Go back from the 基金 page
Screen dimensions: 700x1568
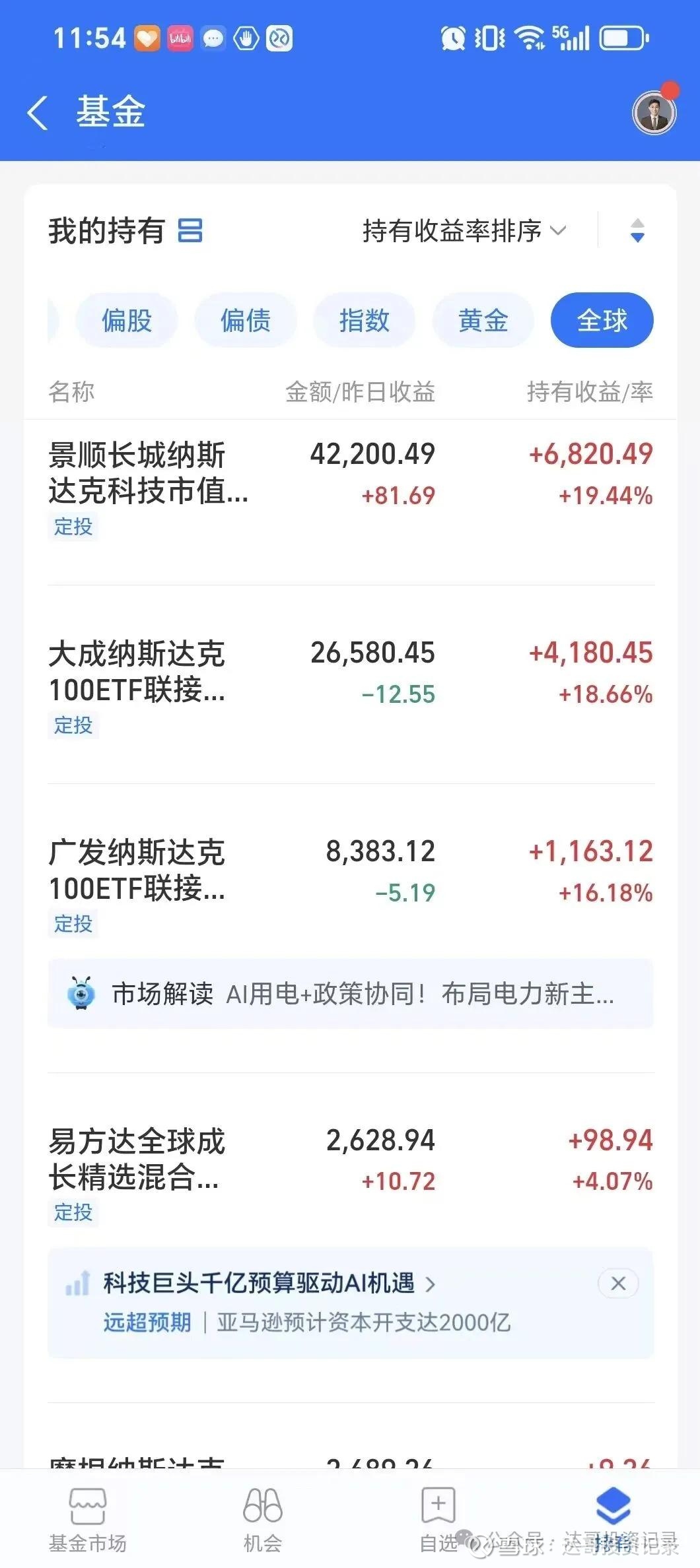[x=38, y=113]
